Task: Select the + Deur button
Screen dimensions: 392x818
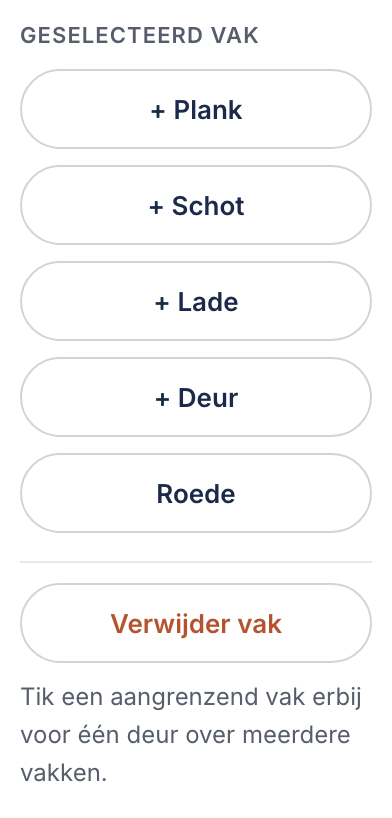Action: [196, 398]
